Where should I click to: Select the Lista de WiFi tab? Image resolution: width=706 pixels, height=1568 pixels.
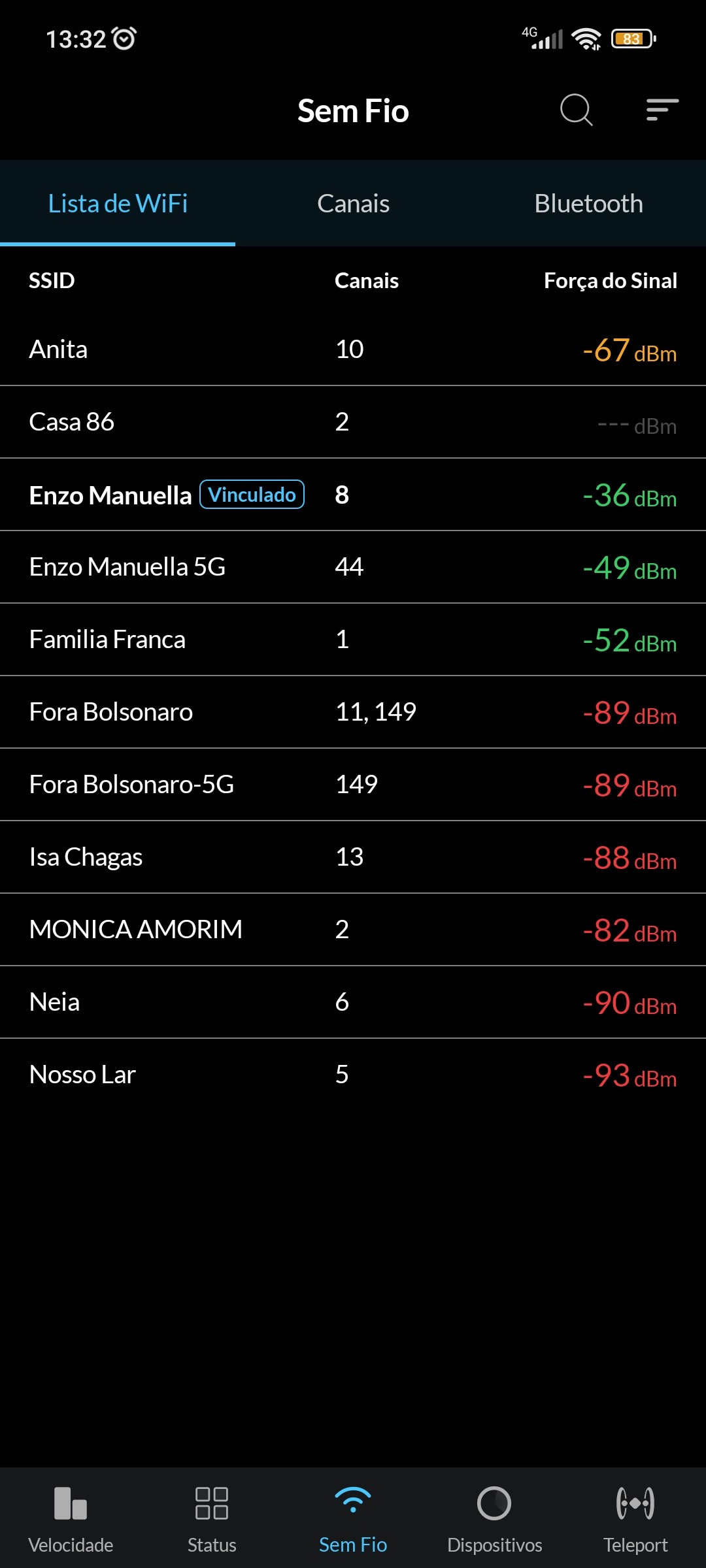118,204
